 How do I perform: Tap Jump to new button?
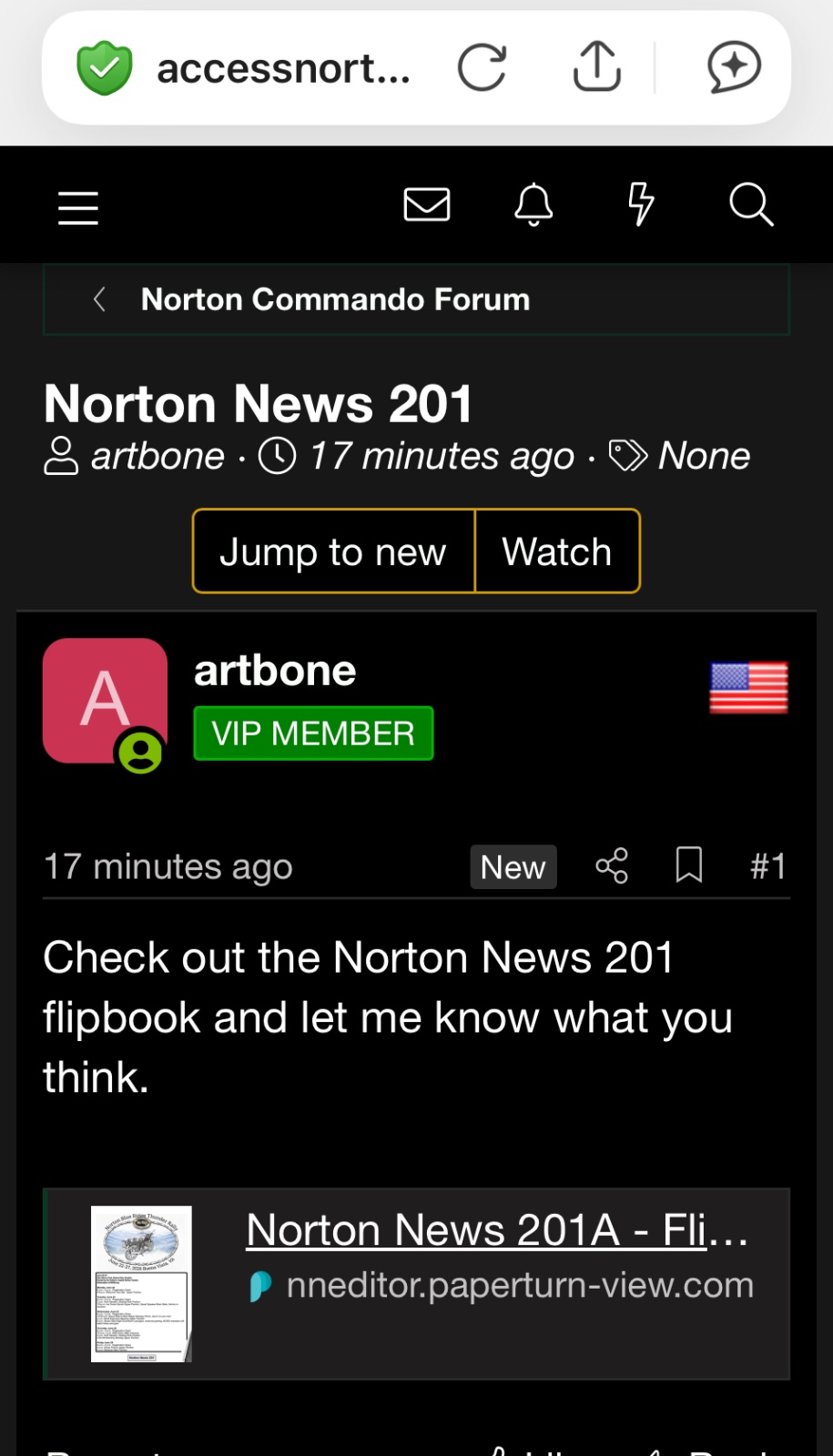333,551
